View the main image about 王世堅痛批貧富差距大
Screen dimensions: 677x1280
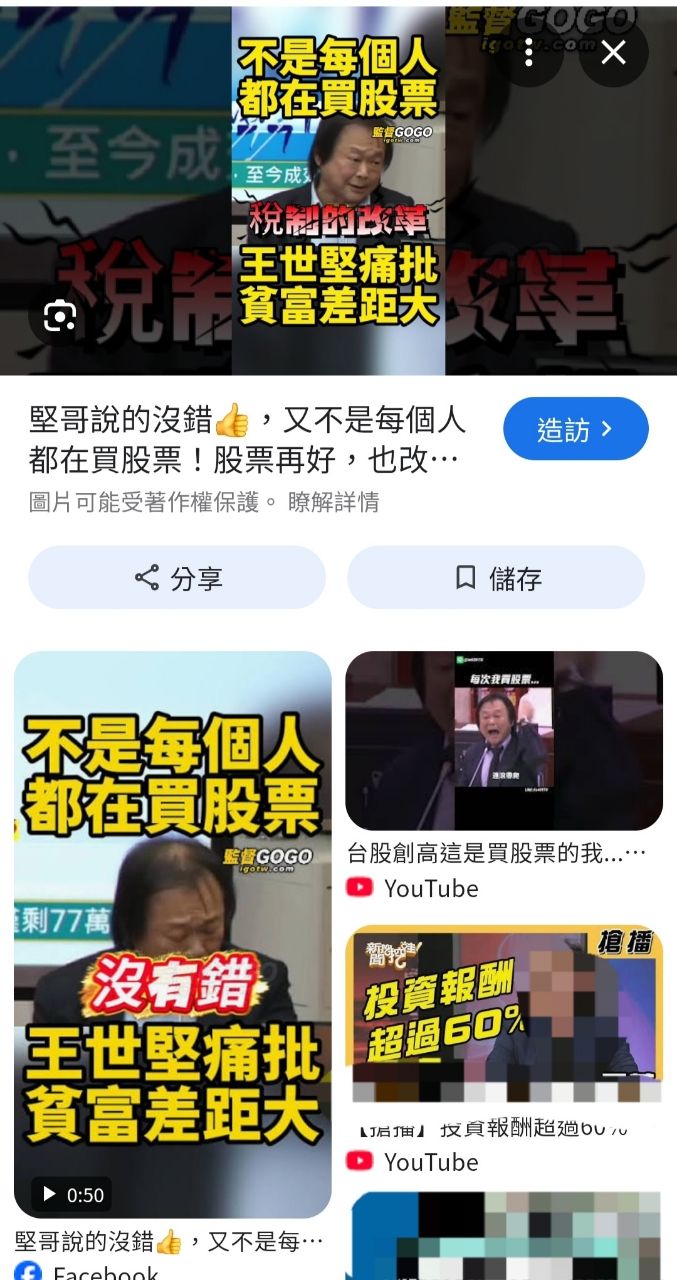click(338, 190)
